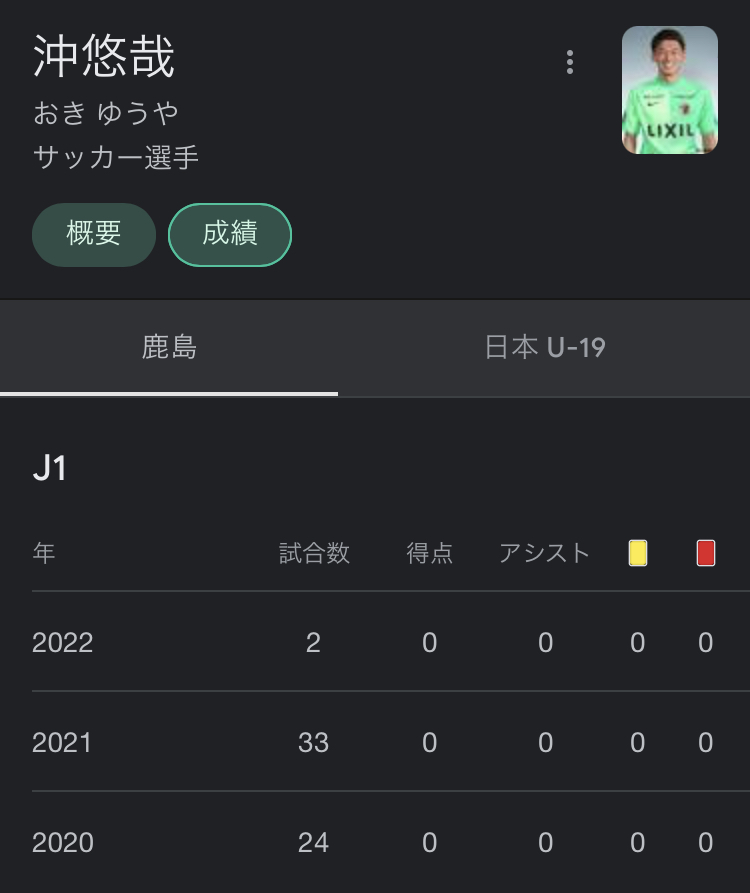Open the three-dot overflow menu

(569, 63)
